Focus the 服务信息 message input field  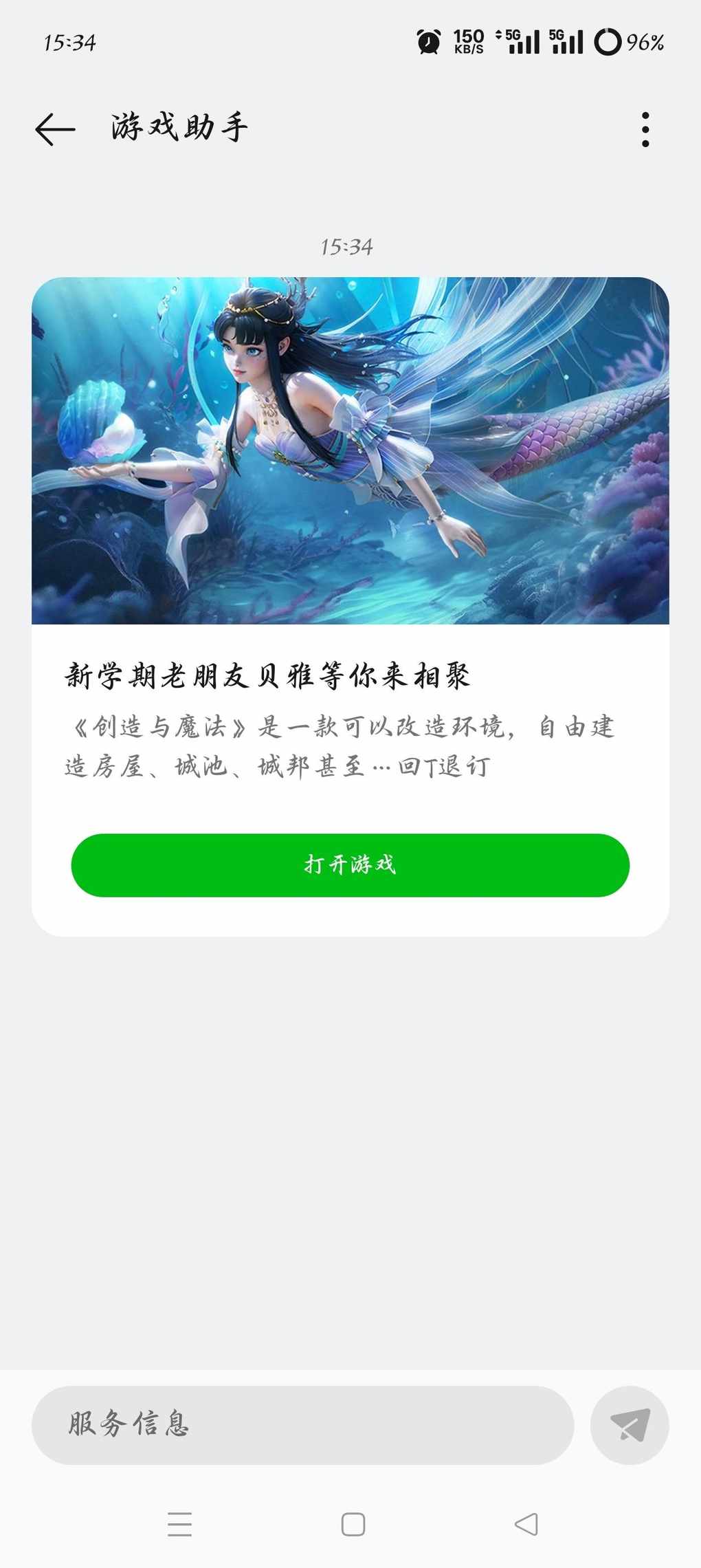302,1424
